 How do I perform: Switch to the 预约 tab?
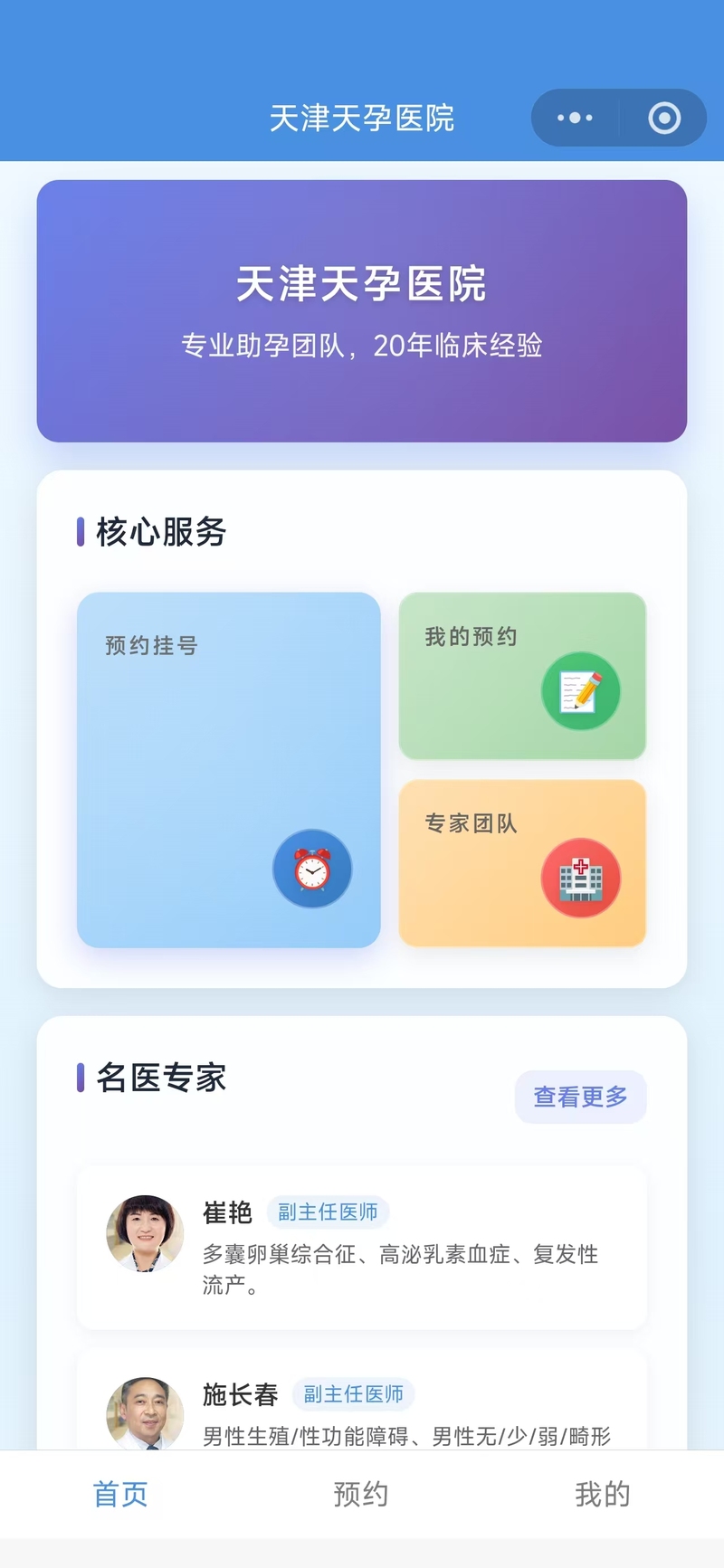[361, 1494]
